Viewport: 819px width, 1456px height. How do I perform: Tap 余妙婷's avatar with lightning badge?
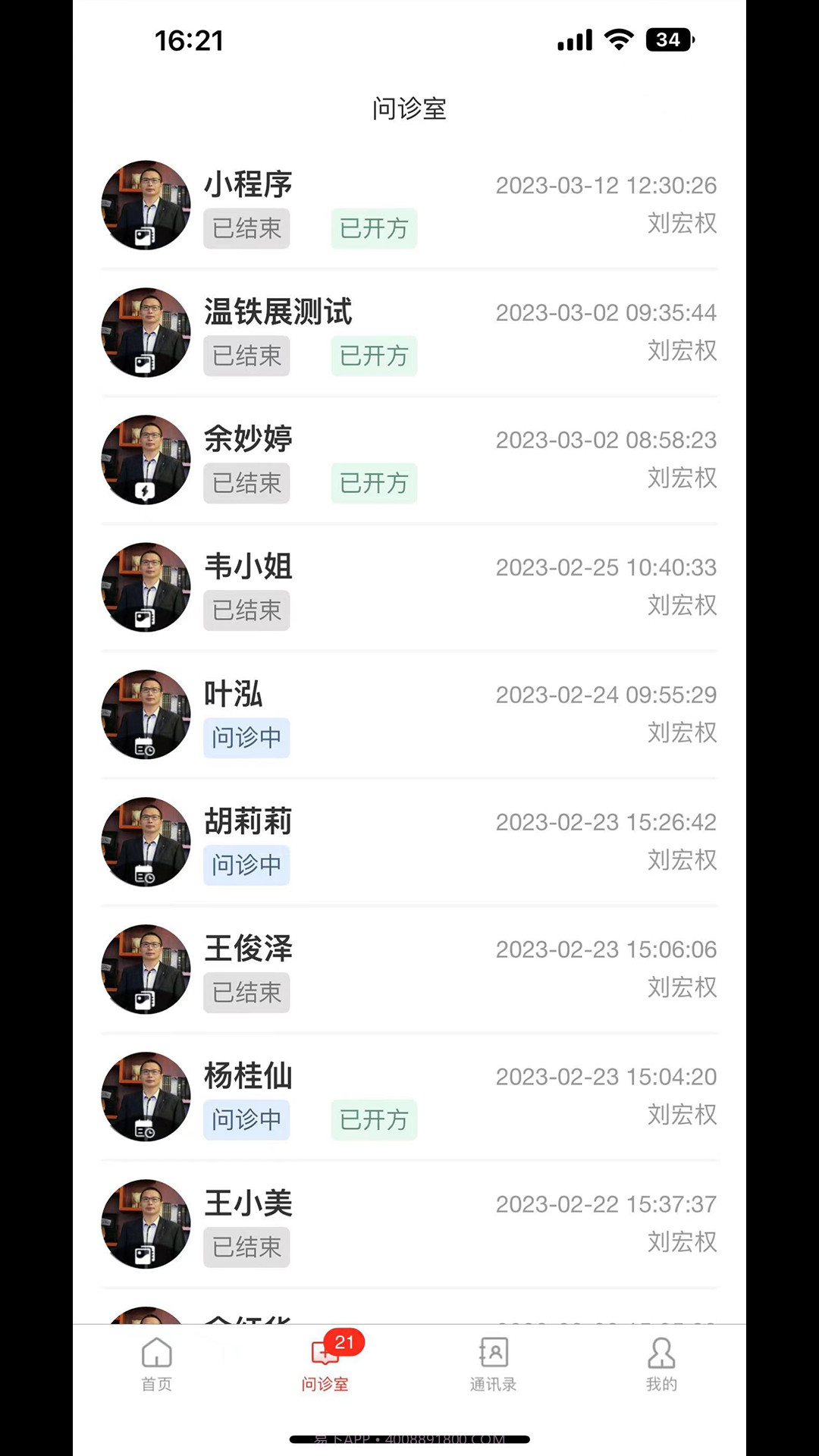[145, 460]
